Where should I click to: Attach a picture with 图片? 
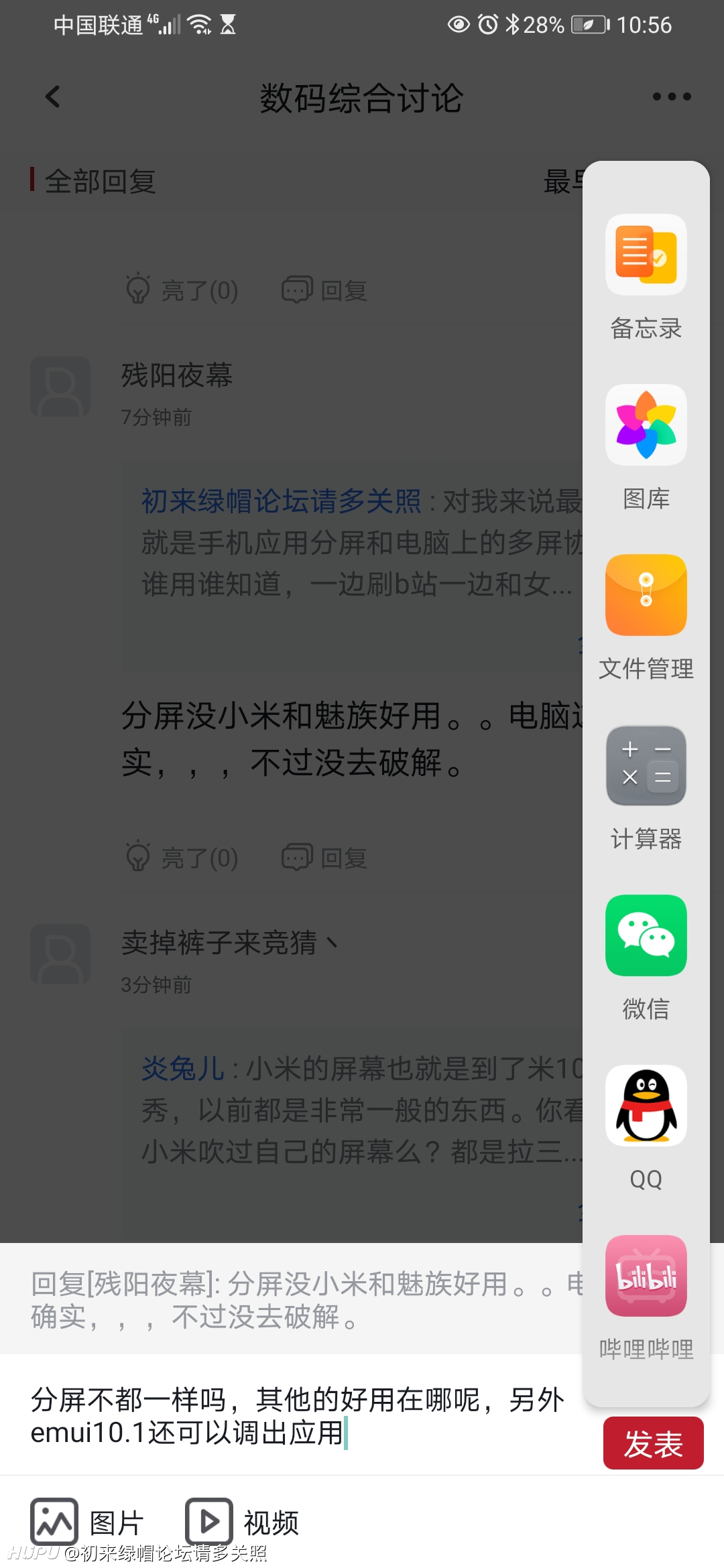click(87, 1522)
